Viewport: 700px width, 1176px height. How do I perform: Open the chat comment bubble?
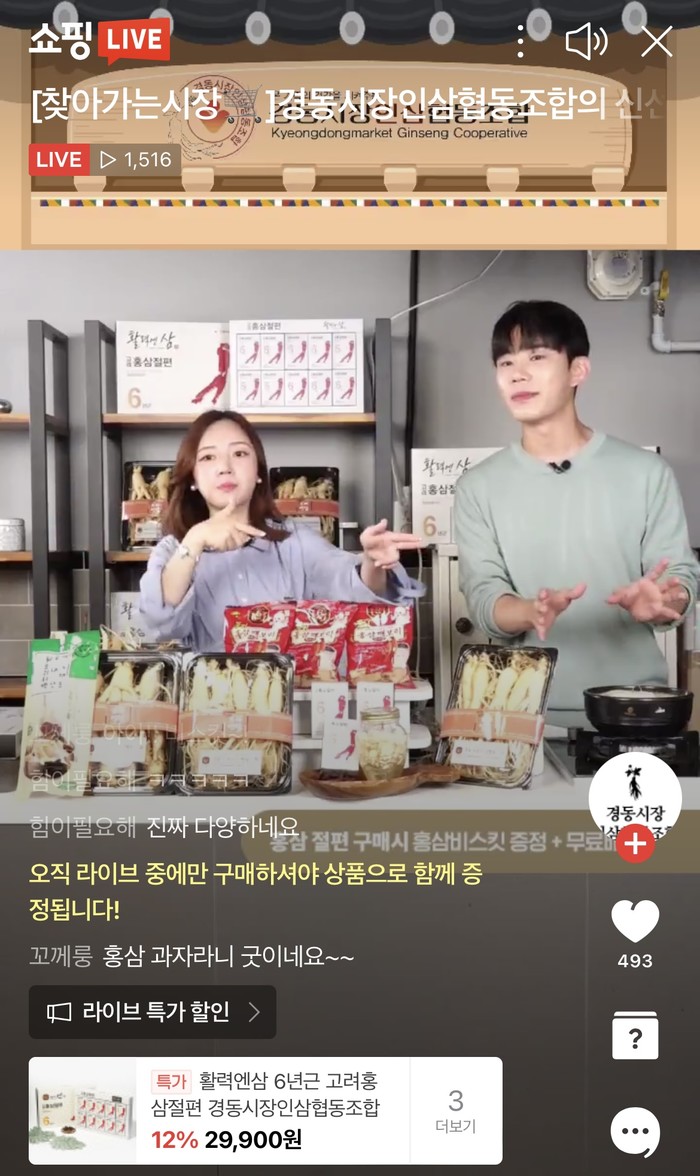pos(635,1132)
